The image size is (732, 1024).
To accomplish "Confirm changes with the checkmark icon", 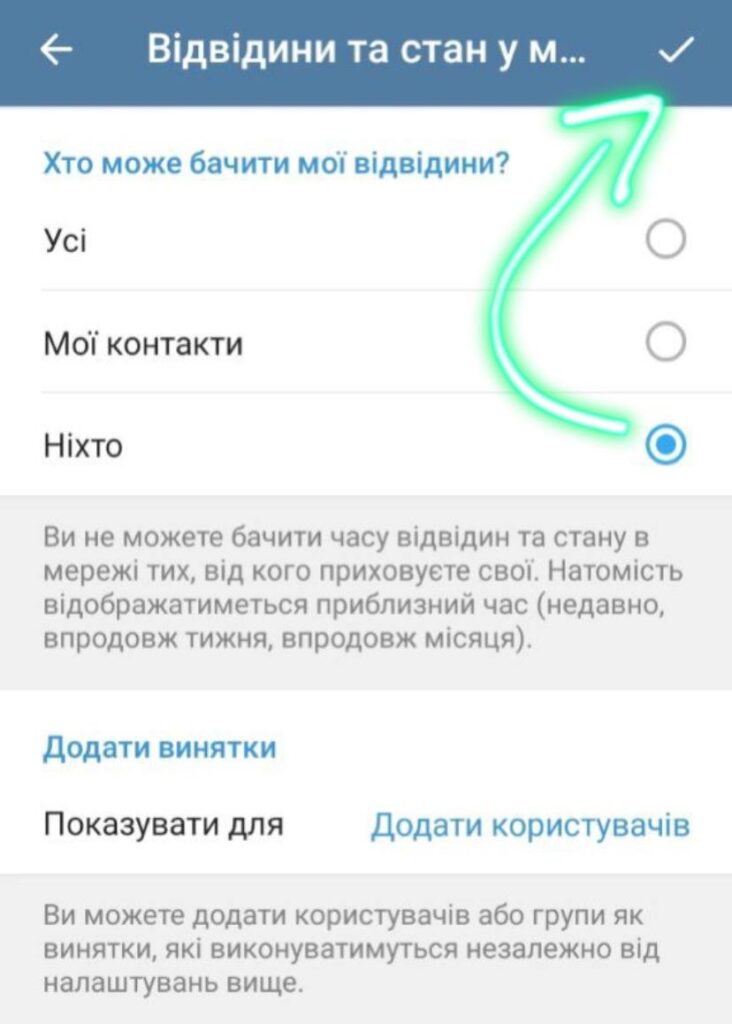I will (x=676, y=51).
